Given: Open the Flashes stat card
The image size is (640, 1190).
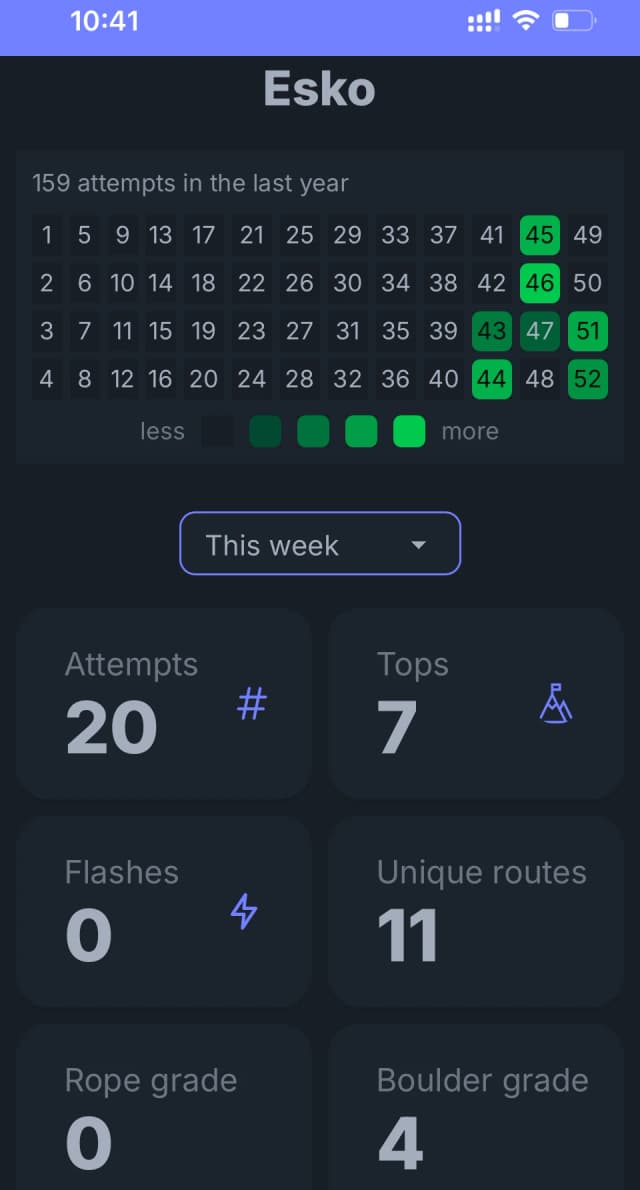Looking at the screenshot, I should 164,912.
